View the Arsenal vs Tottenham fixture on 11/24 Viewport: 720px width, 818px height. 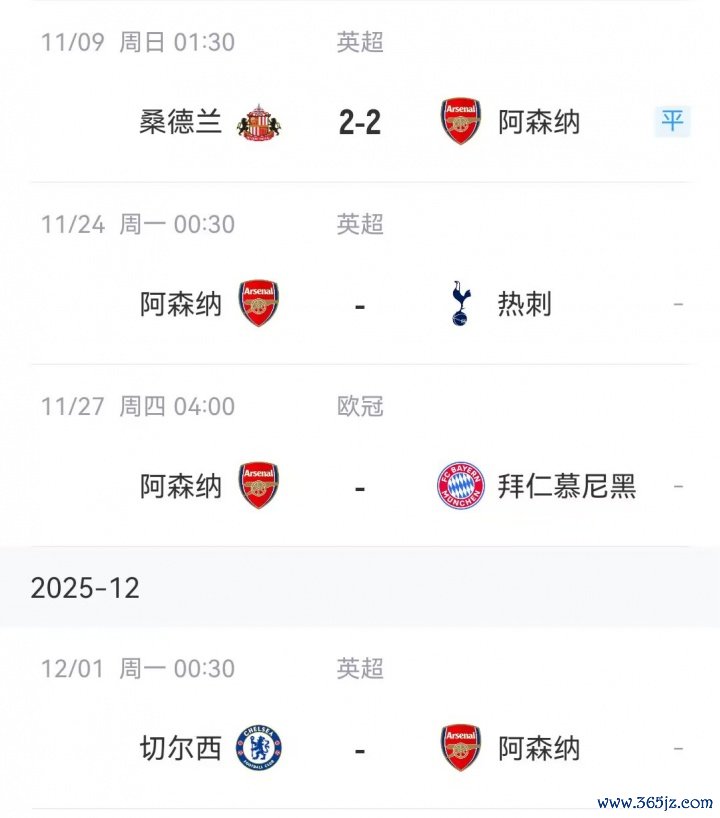(360, 304)
